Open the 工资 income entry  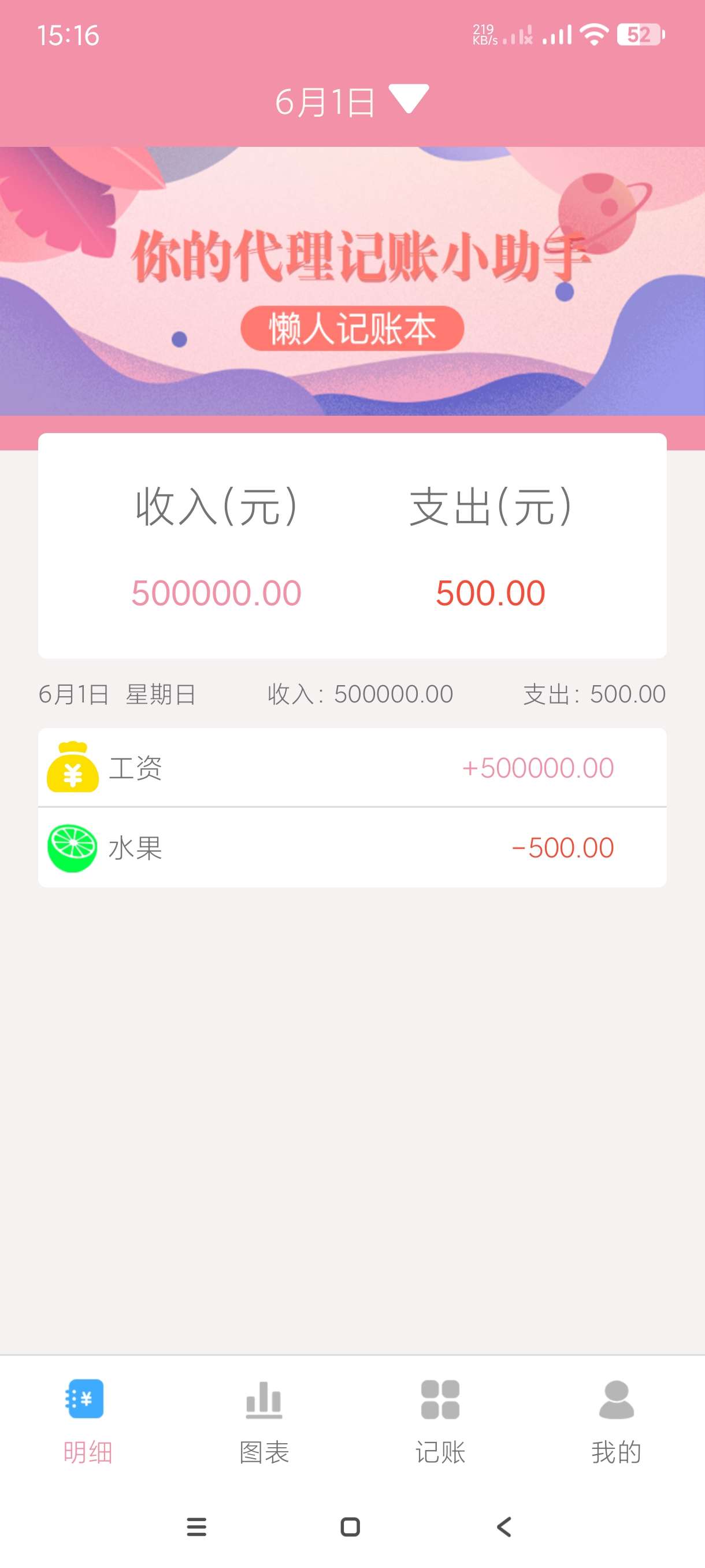click(x=351, y=768)
